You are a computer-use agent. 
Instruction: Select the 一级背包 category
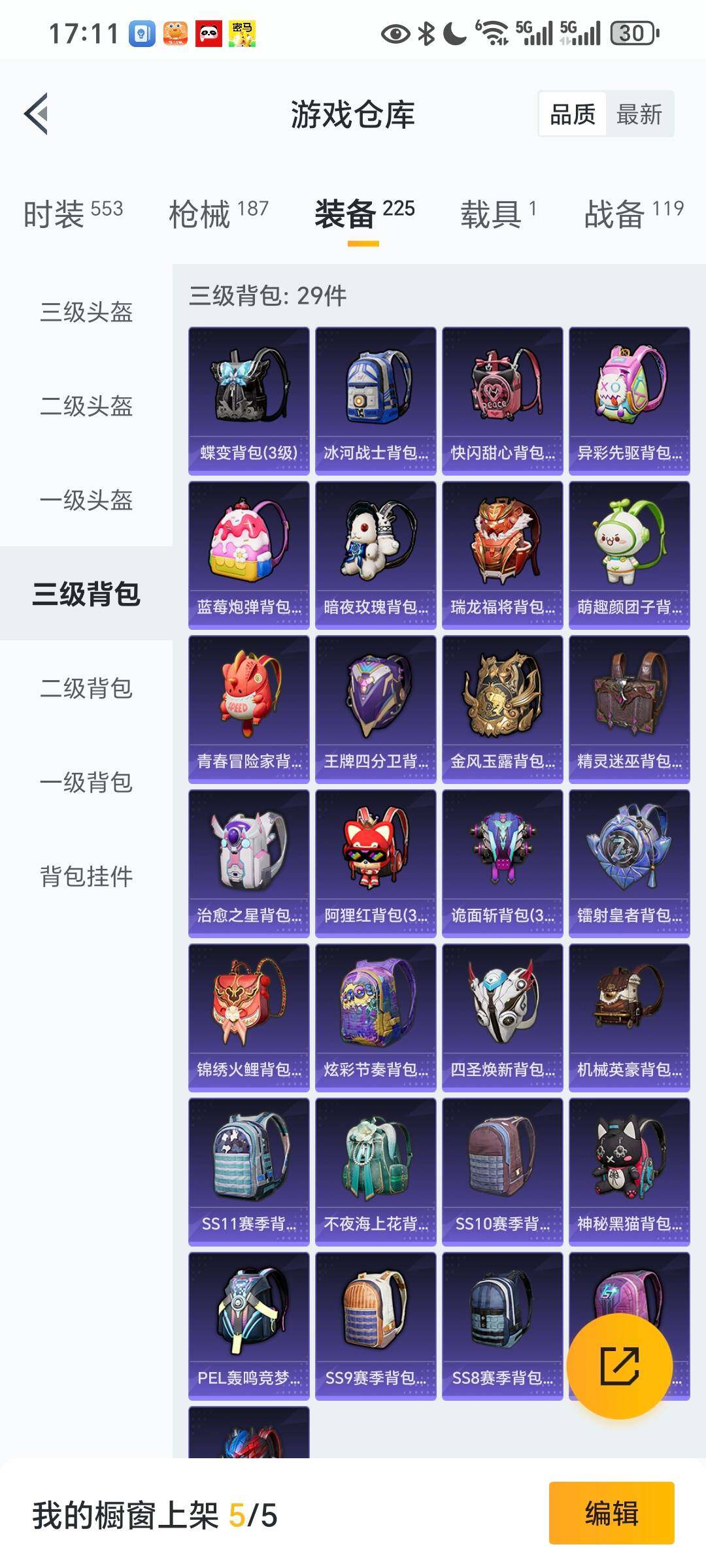86,782
